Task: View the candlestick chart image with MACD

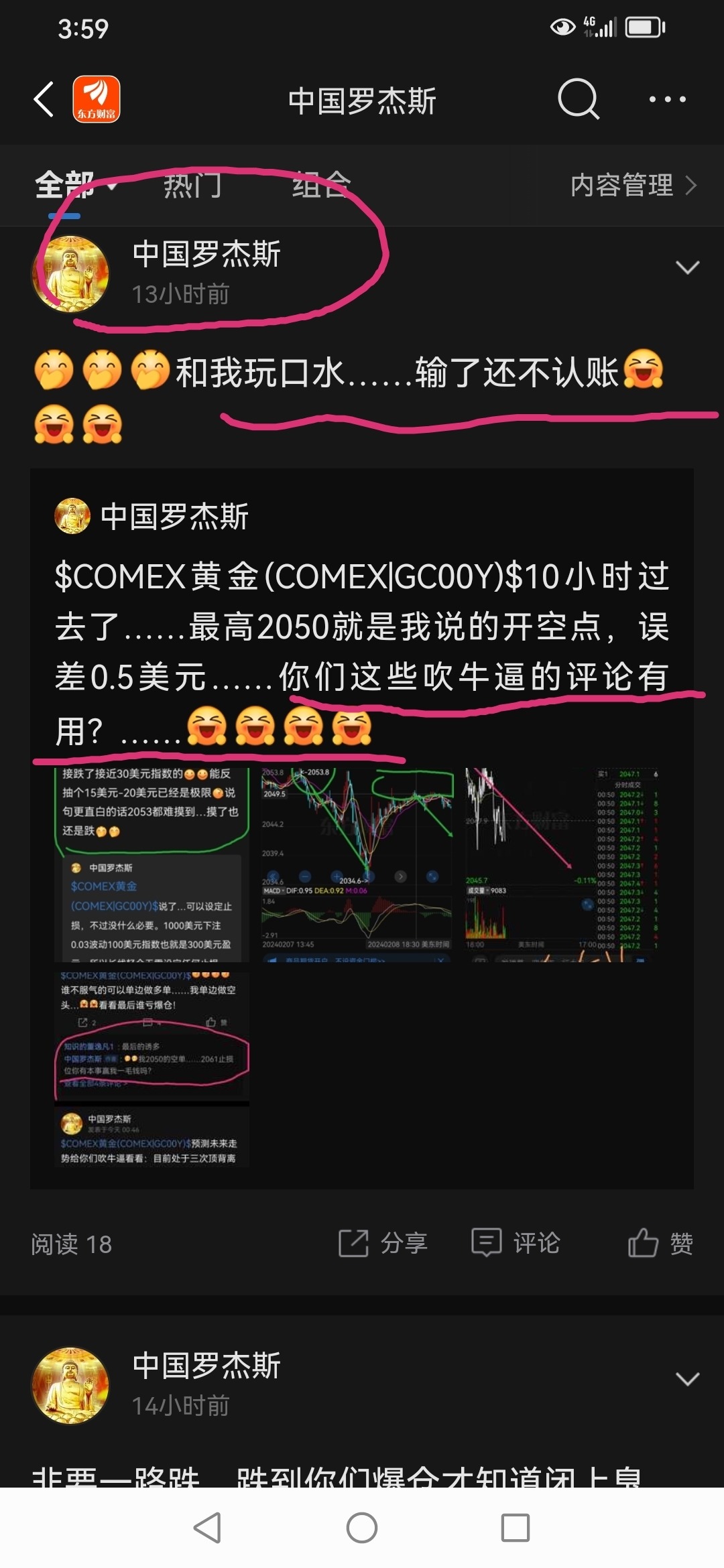Action: (x=357, y=864)
